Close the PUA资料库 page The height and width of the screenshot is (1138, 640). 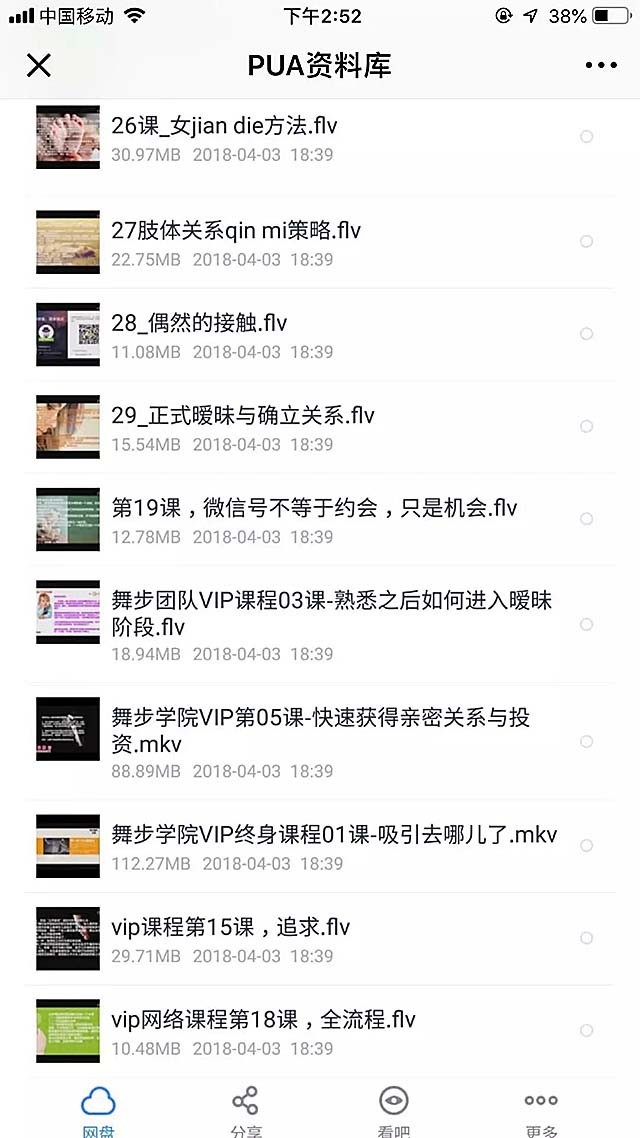click(x=38, y=66)
